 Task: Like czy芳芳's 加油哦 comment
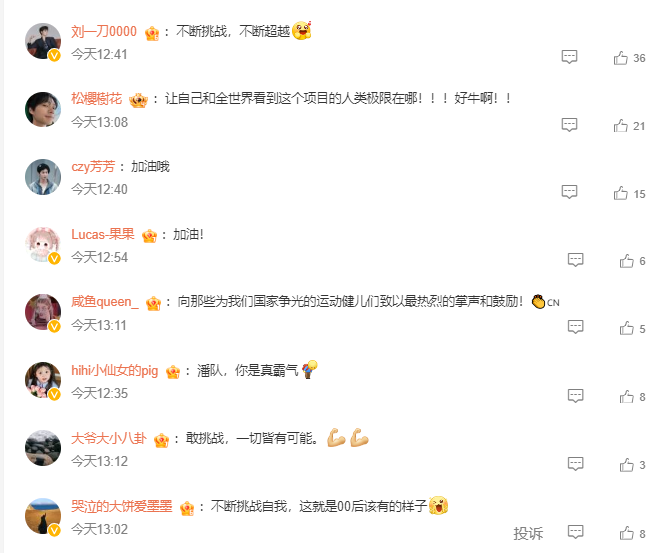(621, 192)
